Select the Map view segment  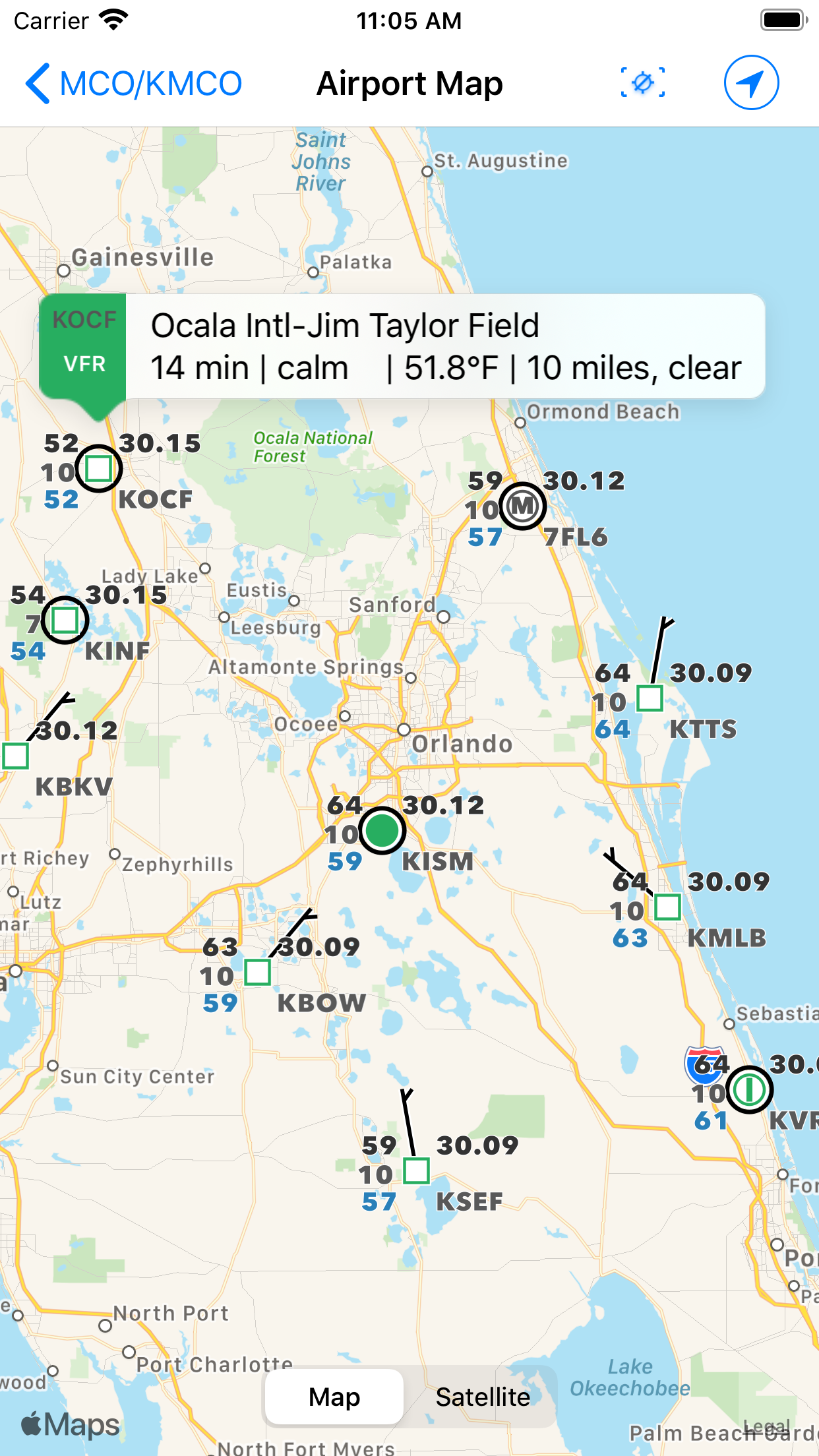coord(334,1397)
